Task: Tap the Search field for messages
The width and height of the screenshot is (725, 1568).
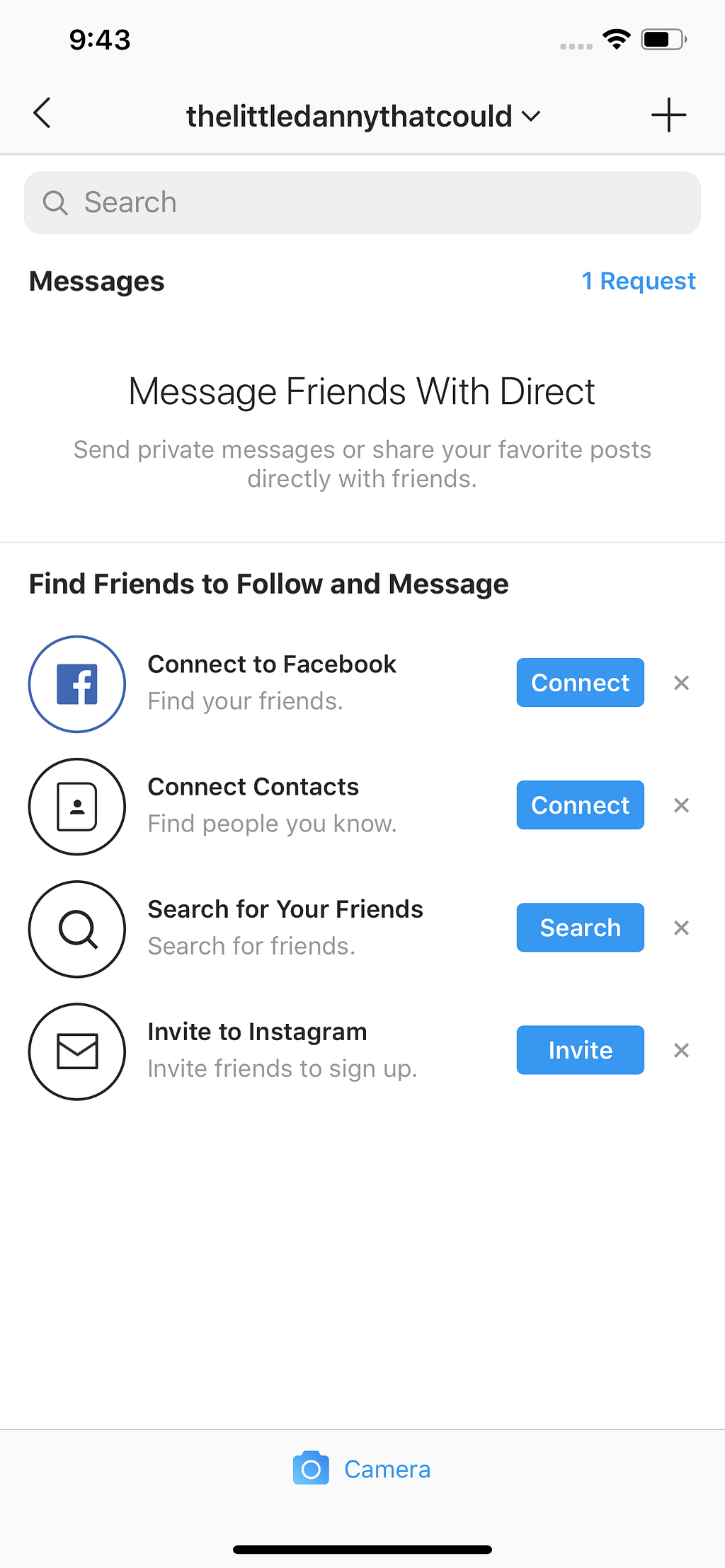Action: click(x=362, y=203)
